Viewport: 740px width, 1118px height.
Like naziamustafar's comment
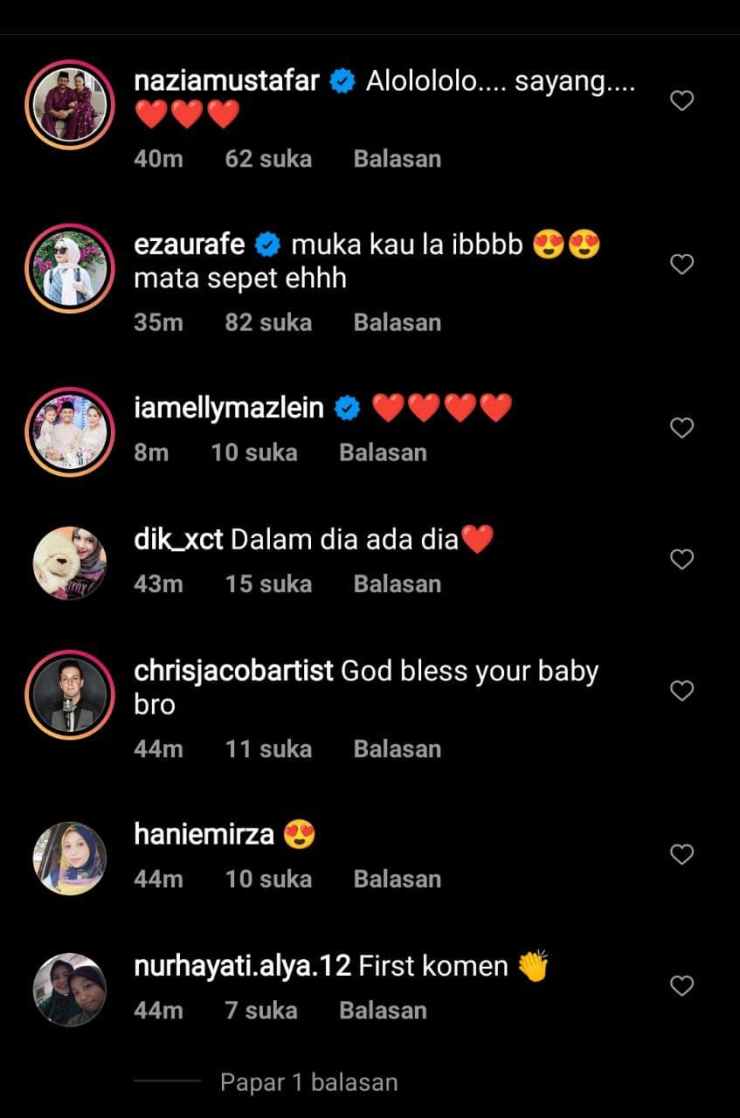pos(681,100)
